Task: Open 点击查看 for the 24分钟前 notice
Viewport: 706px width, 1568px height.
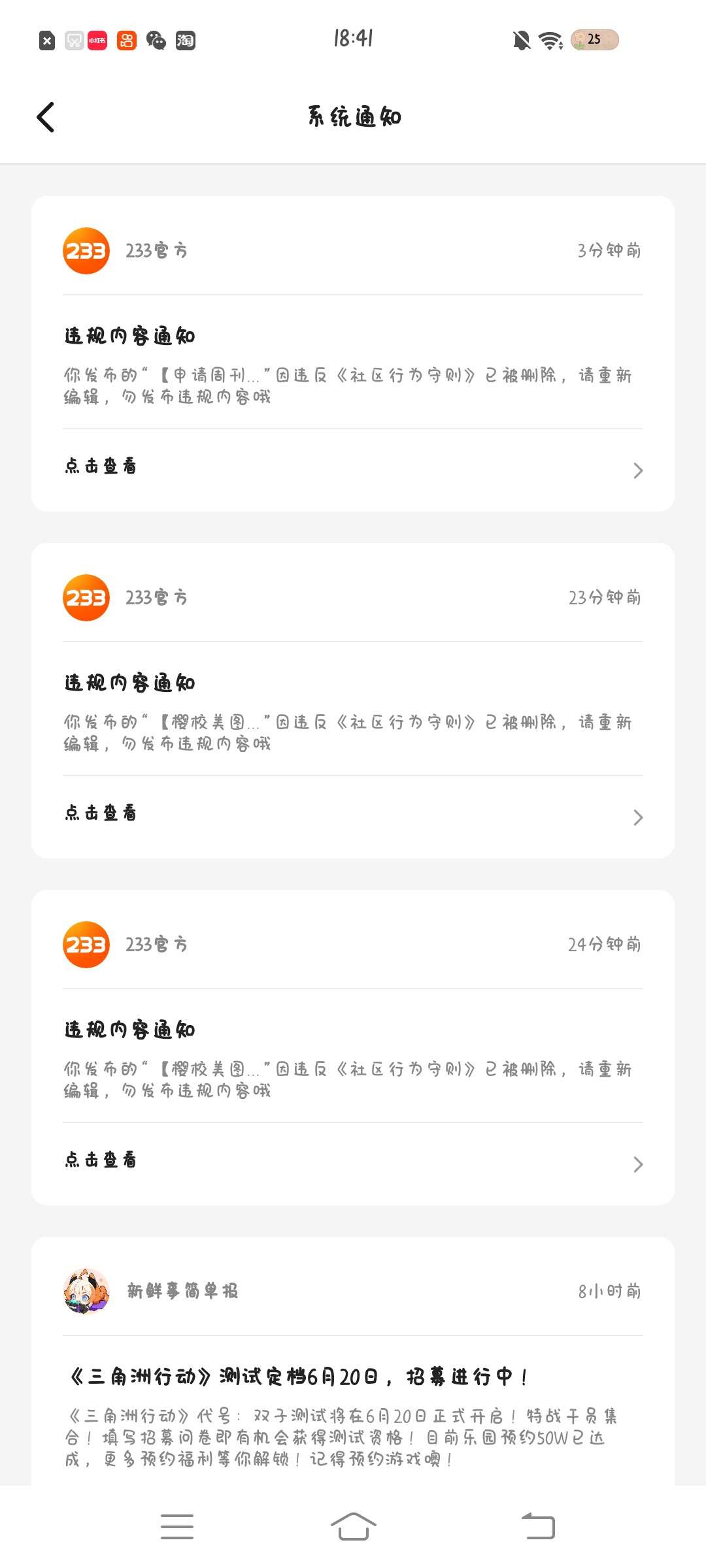Action: 353,1162
